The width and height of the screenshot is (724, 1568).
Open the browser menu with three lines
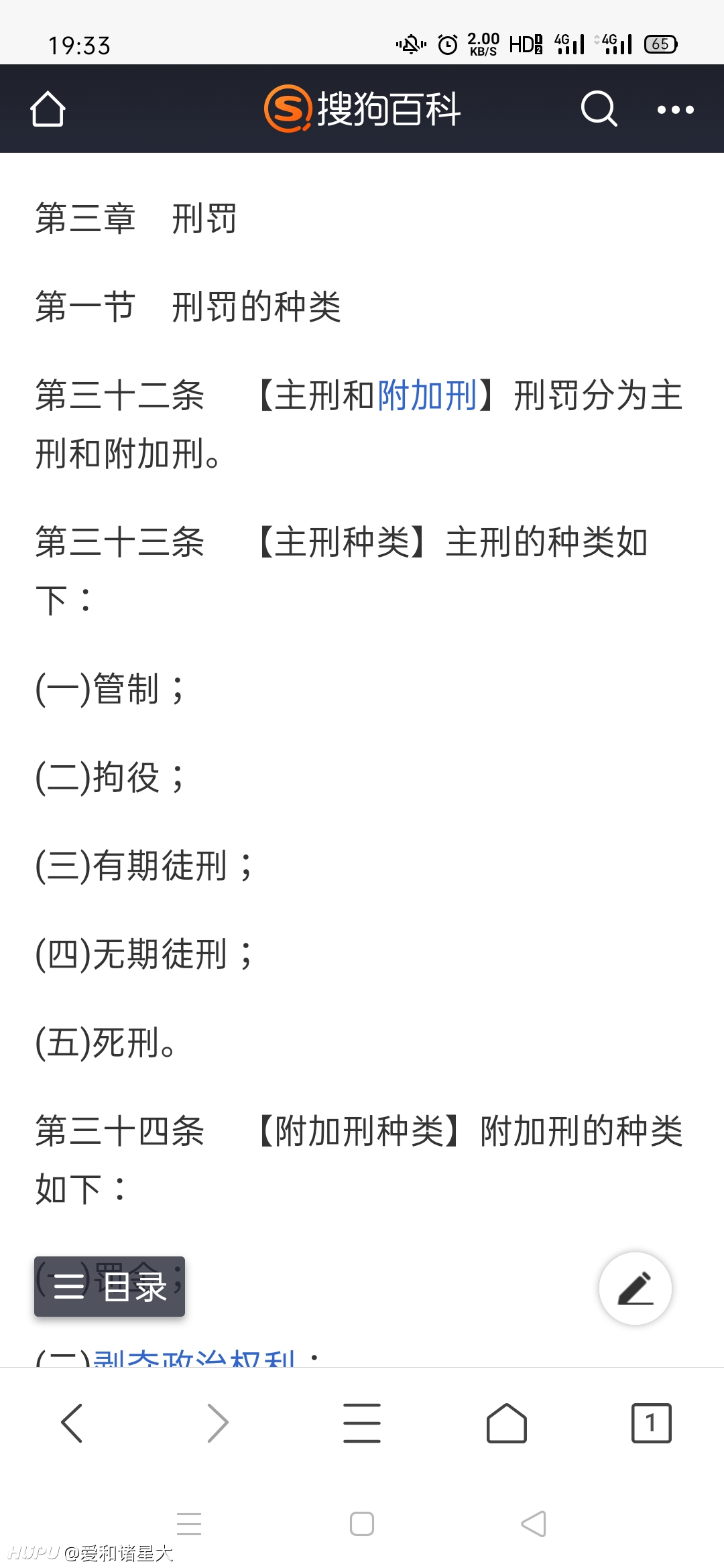(x=362, y=1423)
